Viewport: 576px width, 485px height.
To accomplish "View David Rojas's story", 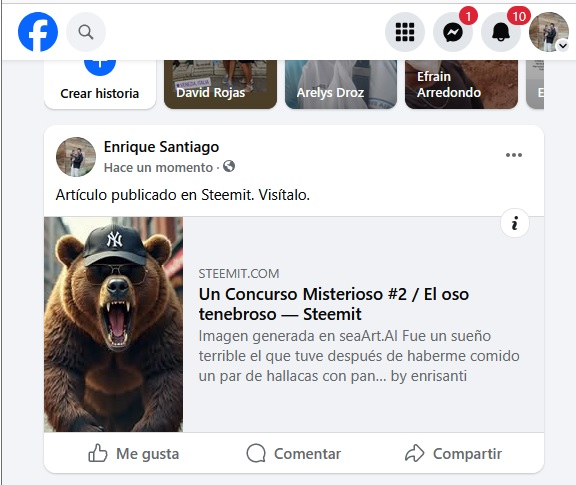I will point(220,84).
